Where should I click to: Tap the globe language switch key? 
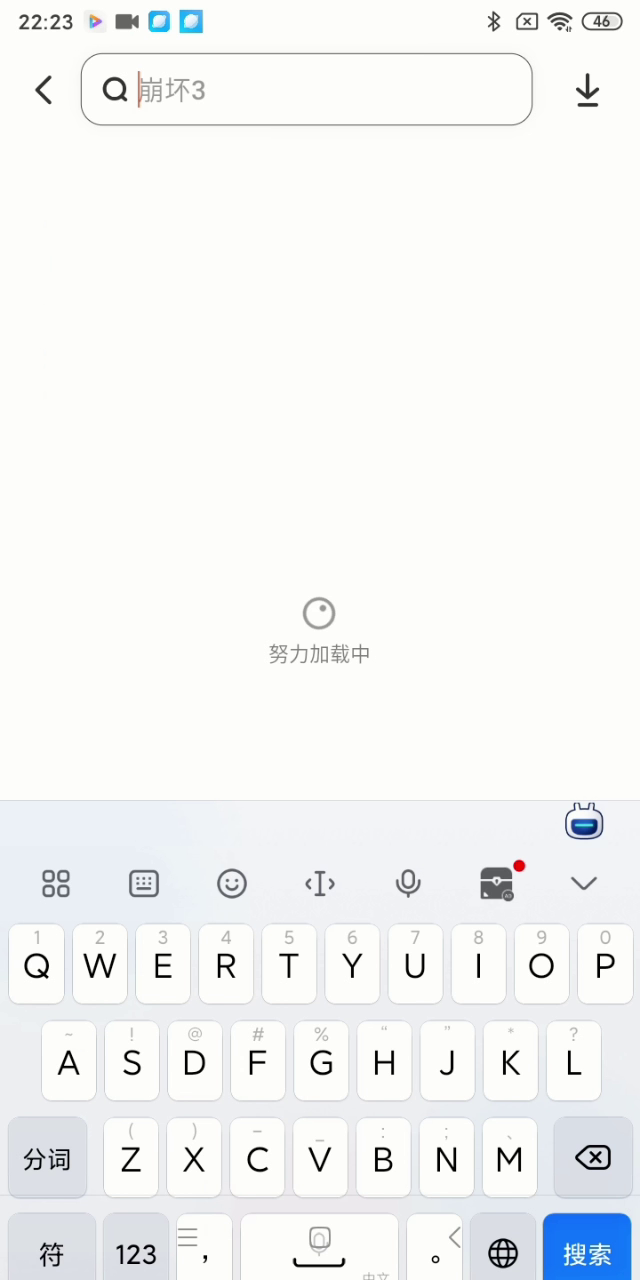(503, 1252)
